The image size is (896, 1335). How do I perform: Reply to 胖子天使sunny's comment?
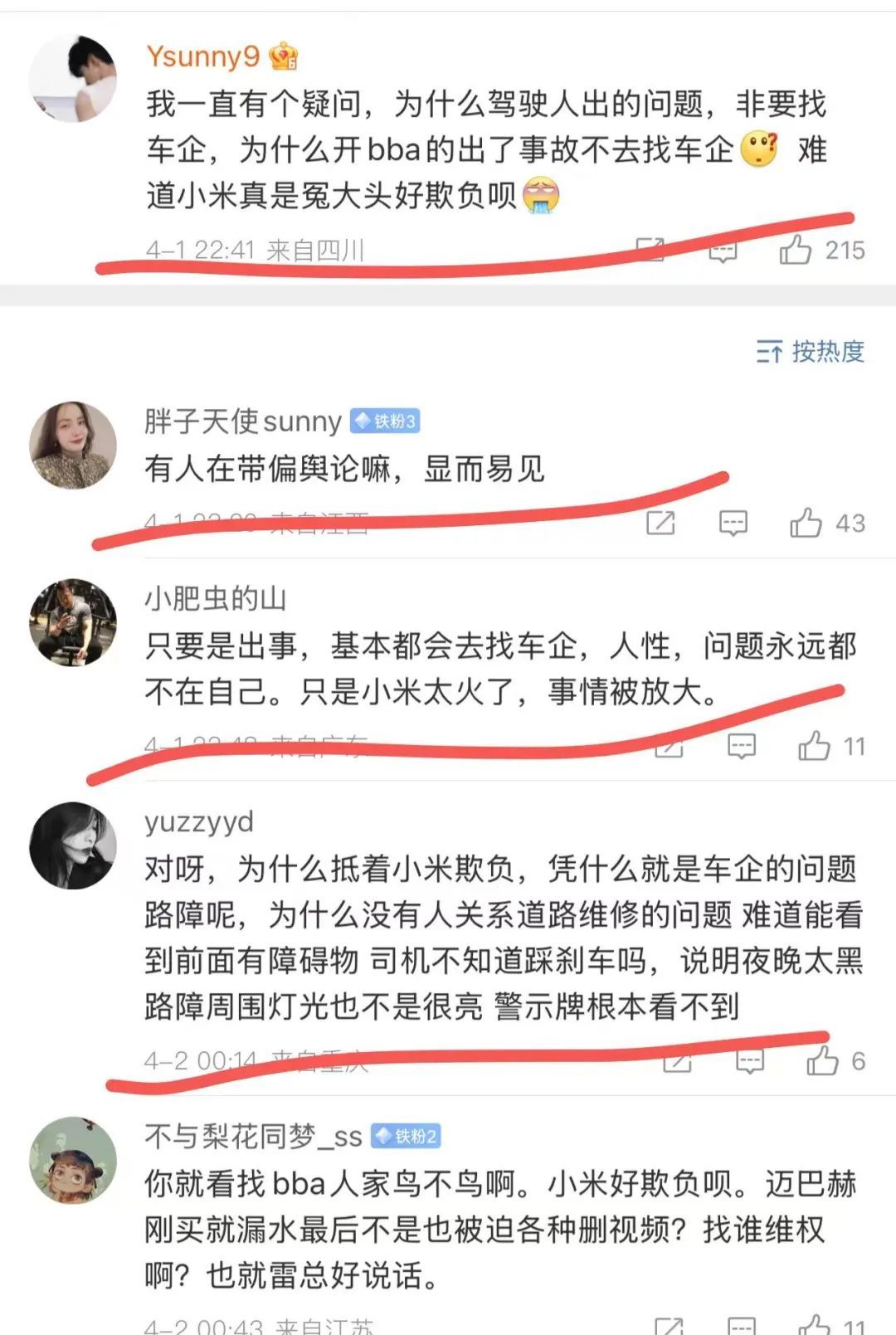pyautogui.click(x=733, y=523)
